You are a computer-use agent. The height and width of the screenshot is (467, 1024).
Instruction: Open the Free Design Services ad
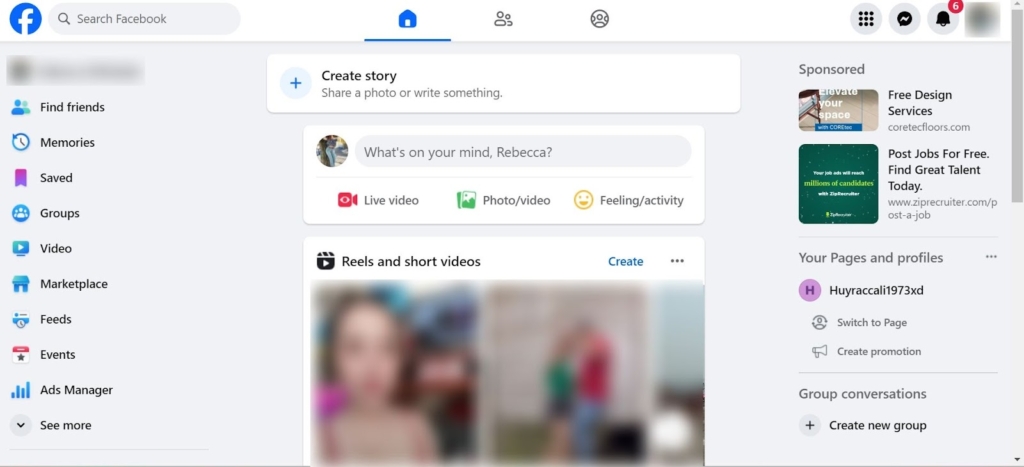coord(919,103)
